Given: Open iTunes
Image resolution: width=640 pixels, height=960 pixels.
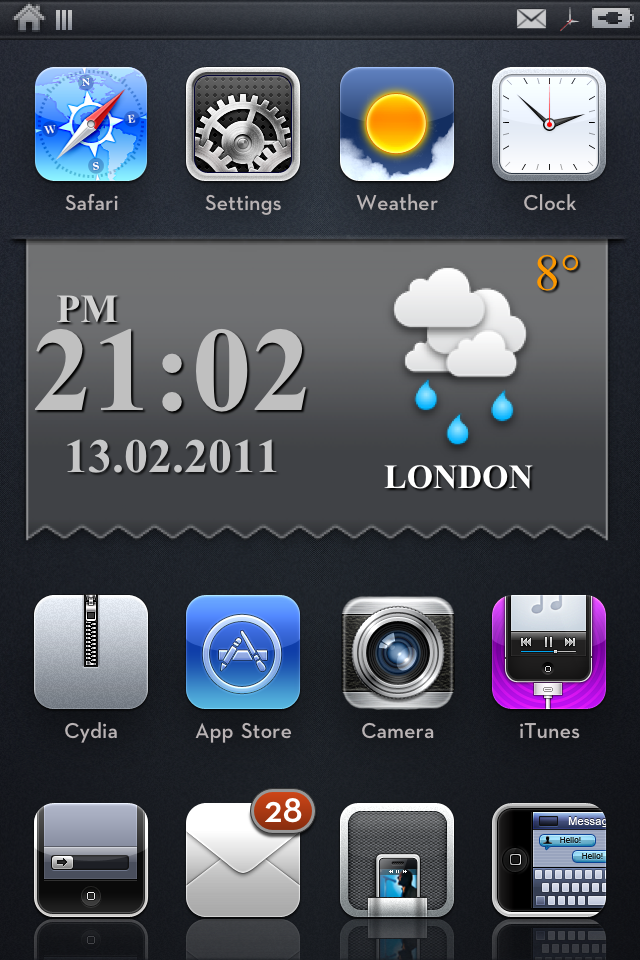Looking at the screenshot, I should [x=549, y=652].
